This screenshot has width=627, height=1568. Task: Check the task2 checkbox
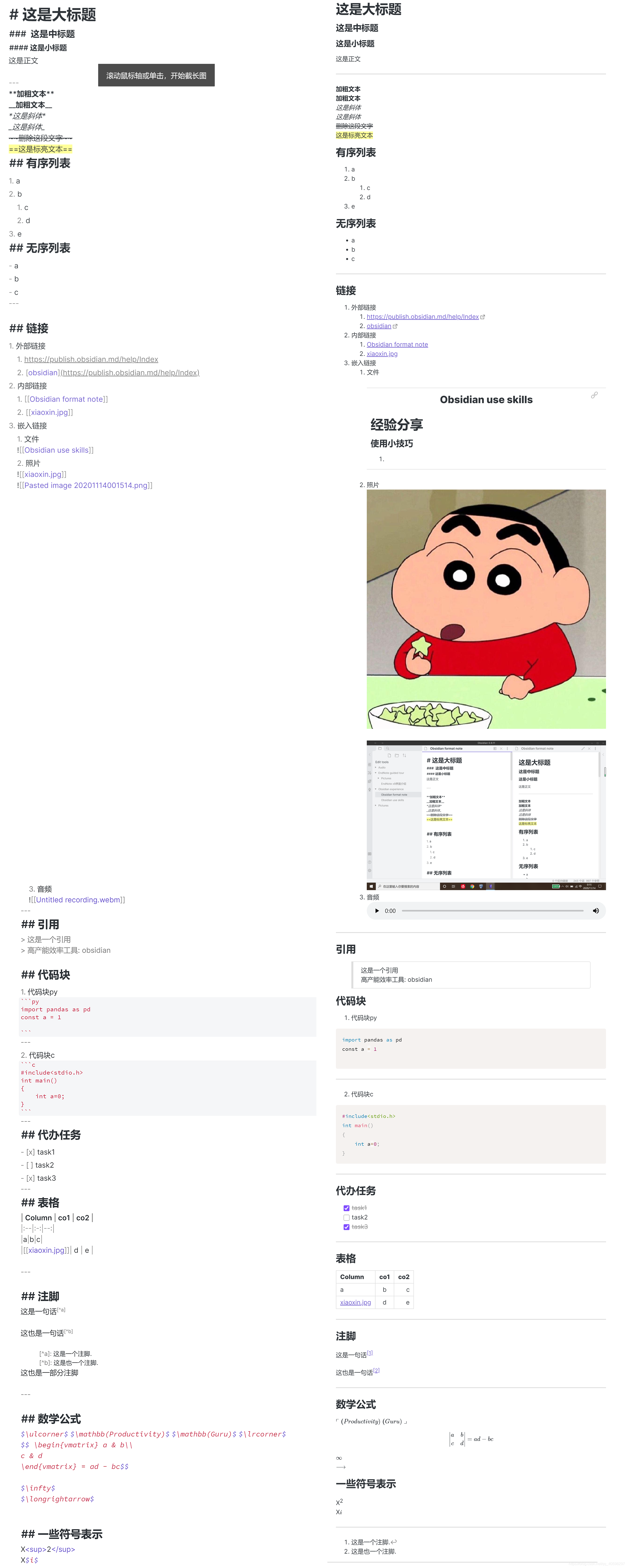[346, 1217]
